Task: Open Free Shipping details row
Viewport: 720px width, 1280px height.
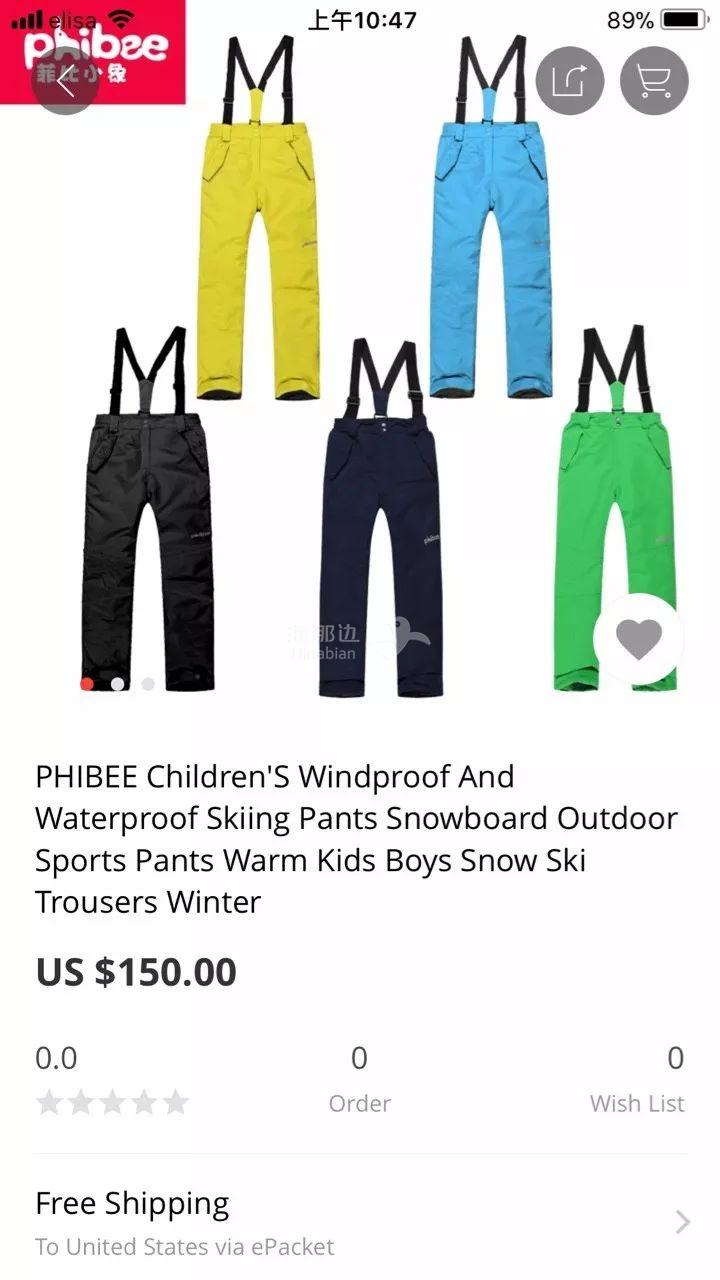Action: [360, 1221]
